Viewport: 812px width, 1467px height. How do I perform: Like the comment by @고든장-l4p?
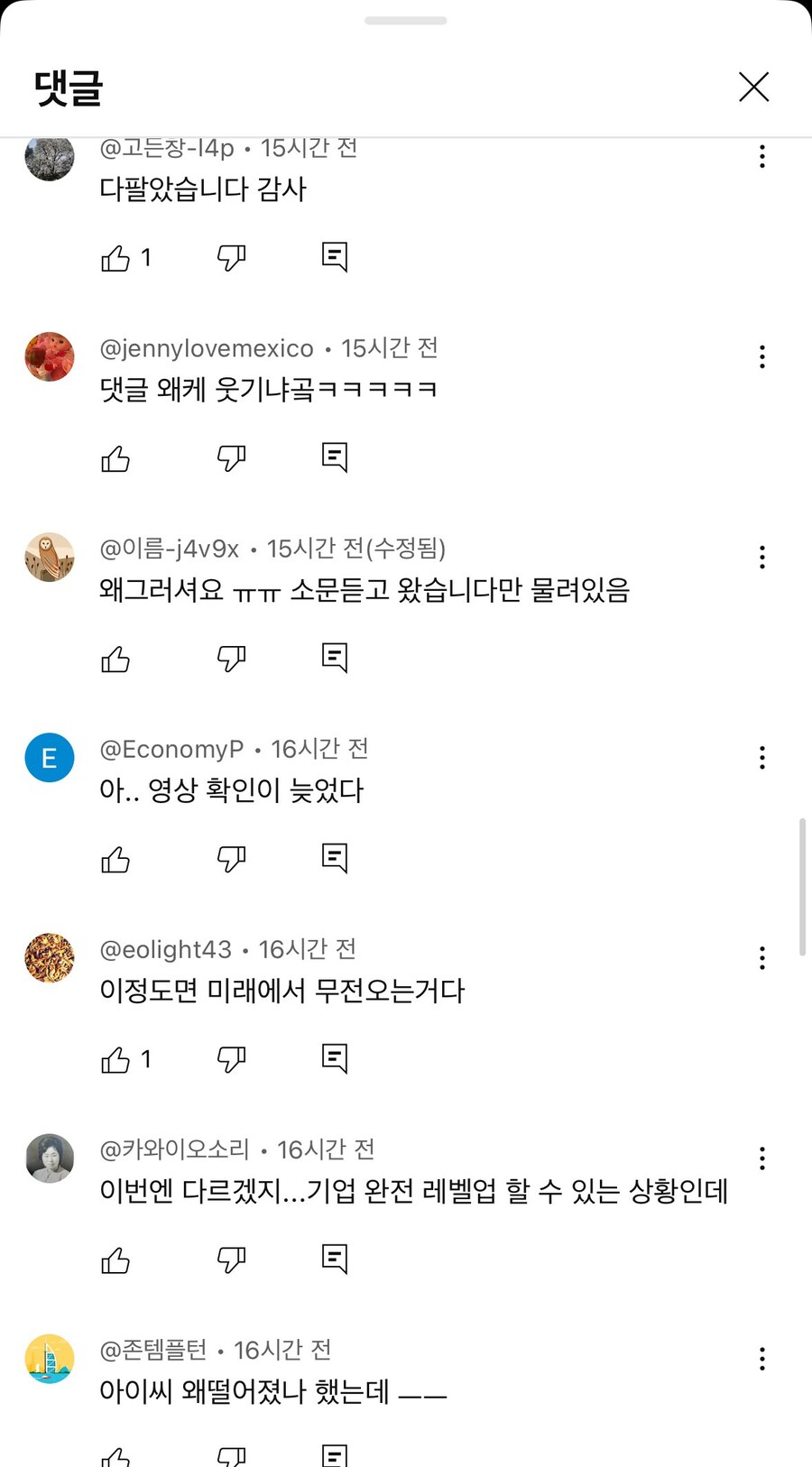pyautogui.click(x=115, y=258)
